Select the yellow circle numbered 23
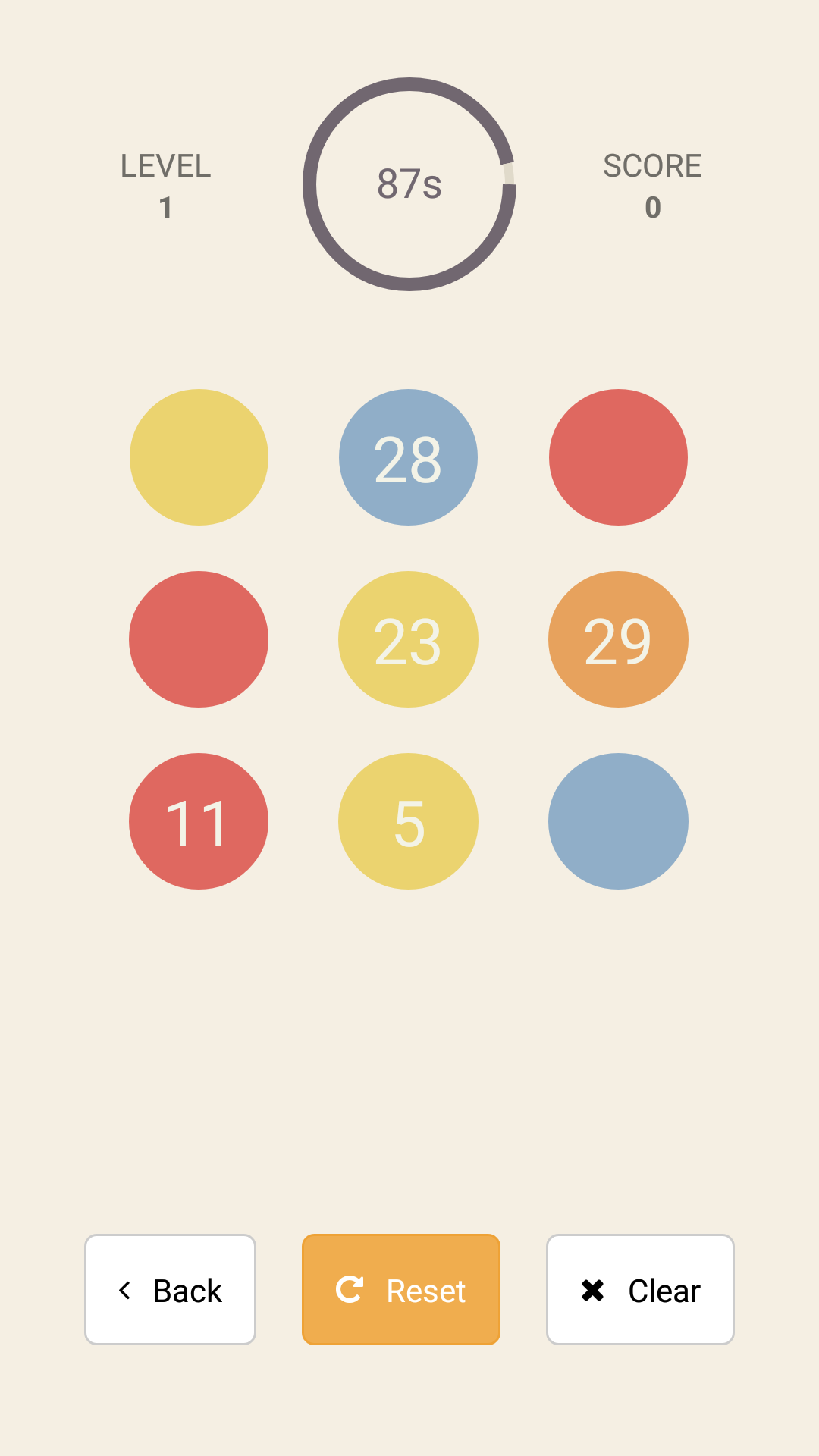 [x=408, y=639]
